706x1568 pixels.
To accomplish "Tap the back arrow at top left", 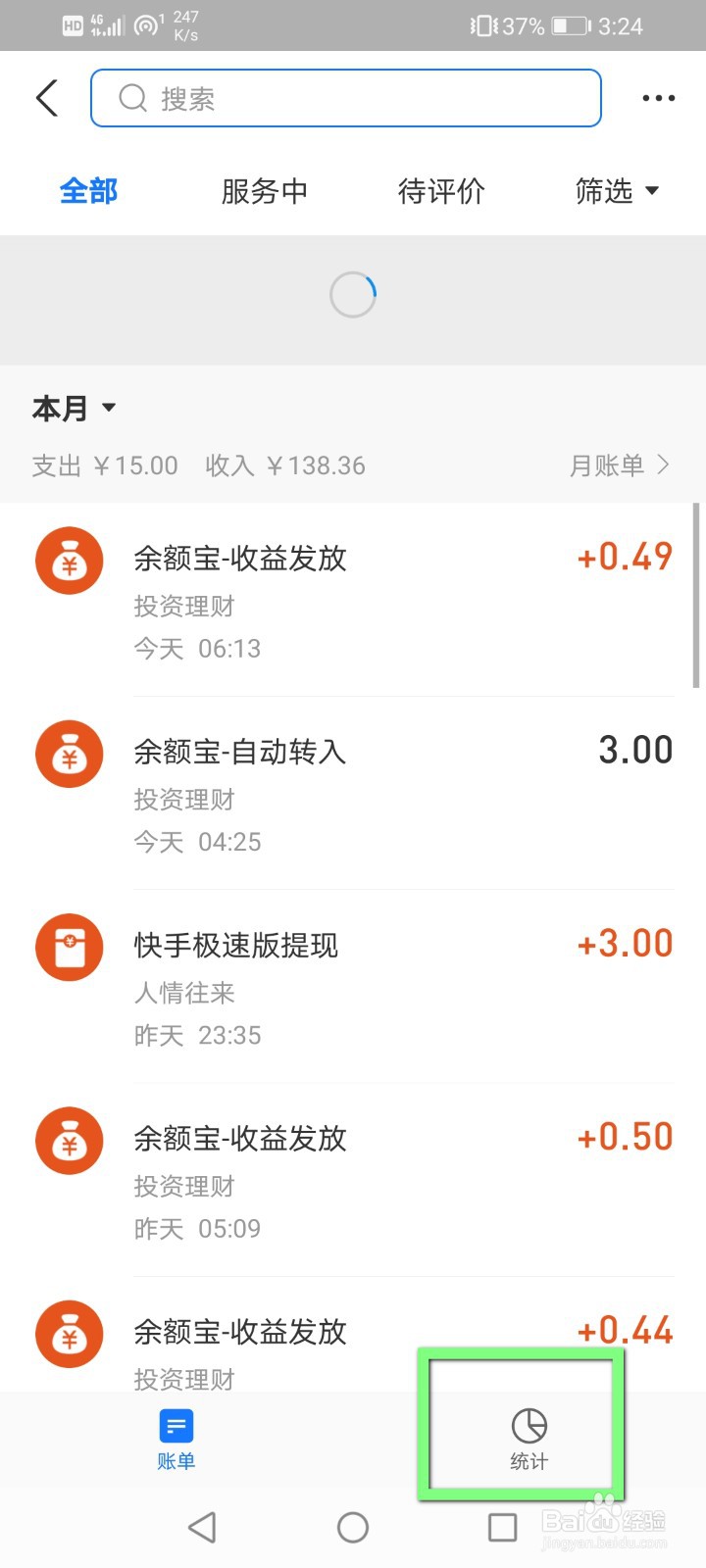I will tap(46, 98).
